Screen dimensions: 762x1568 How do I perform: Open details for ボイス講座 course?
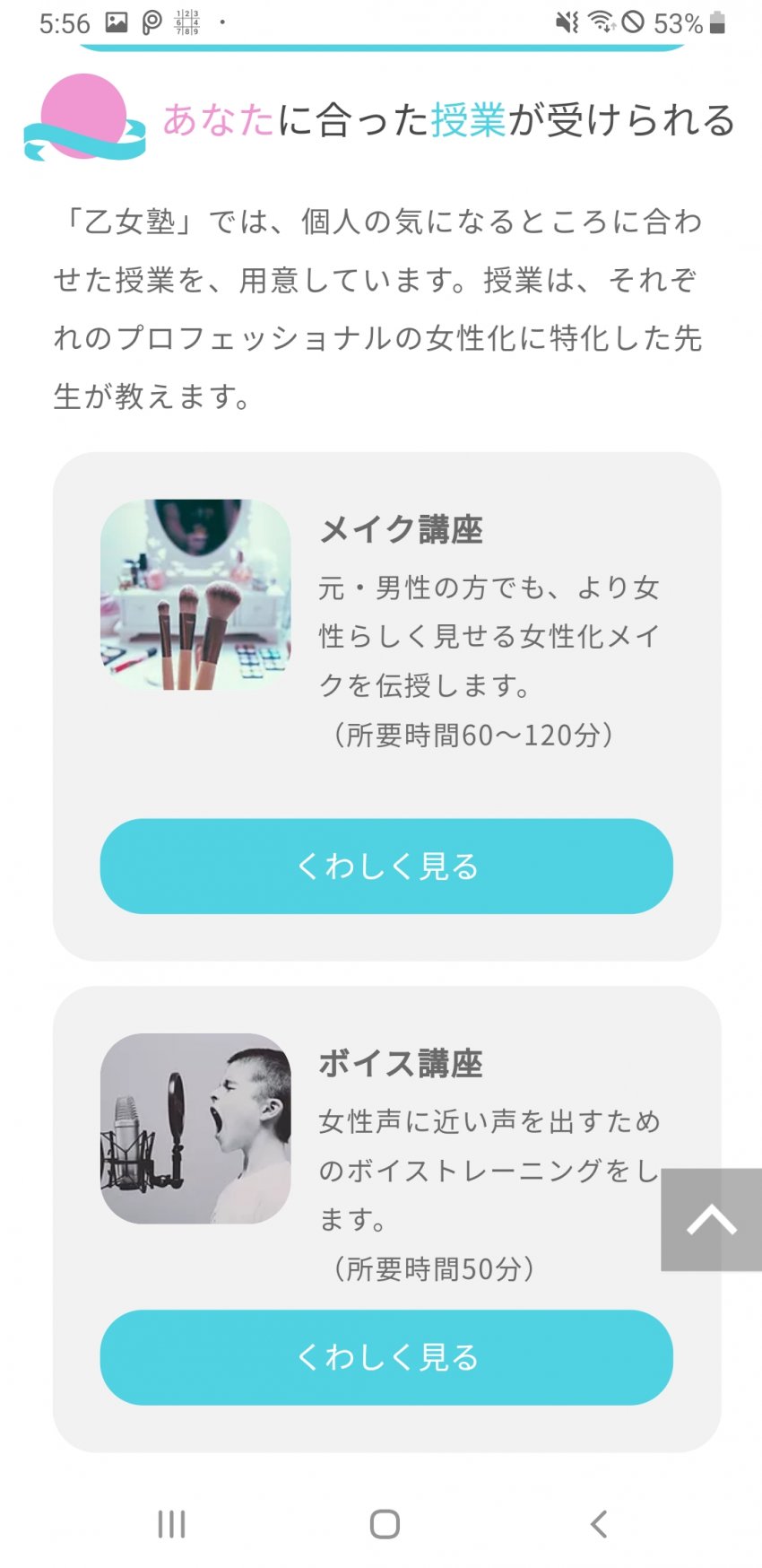(386, 1356)
